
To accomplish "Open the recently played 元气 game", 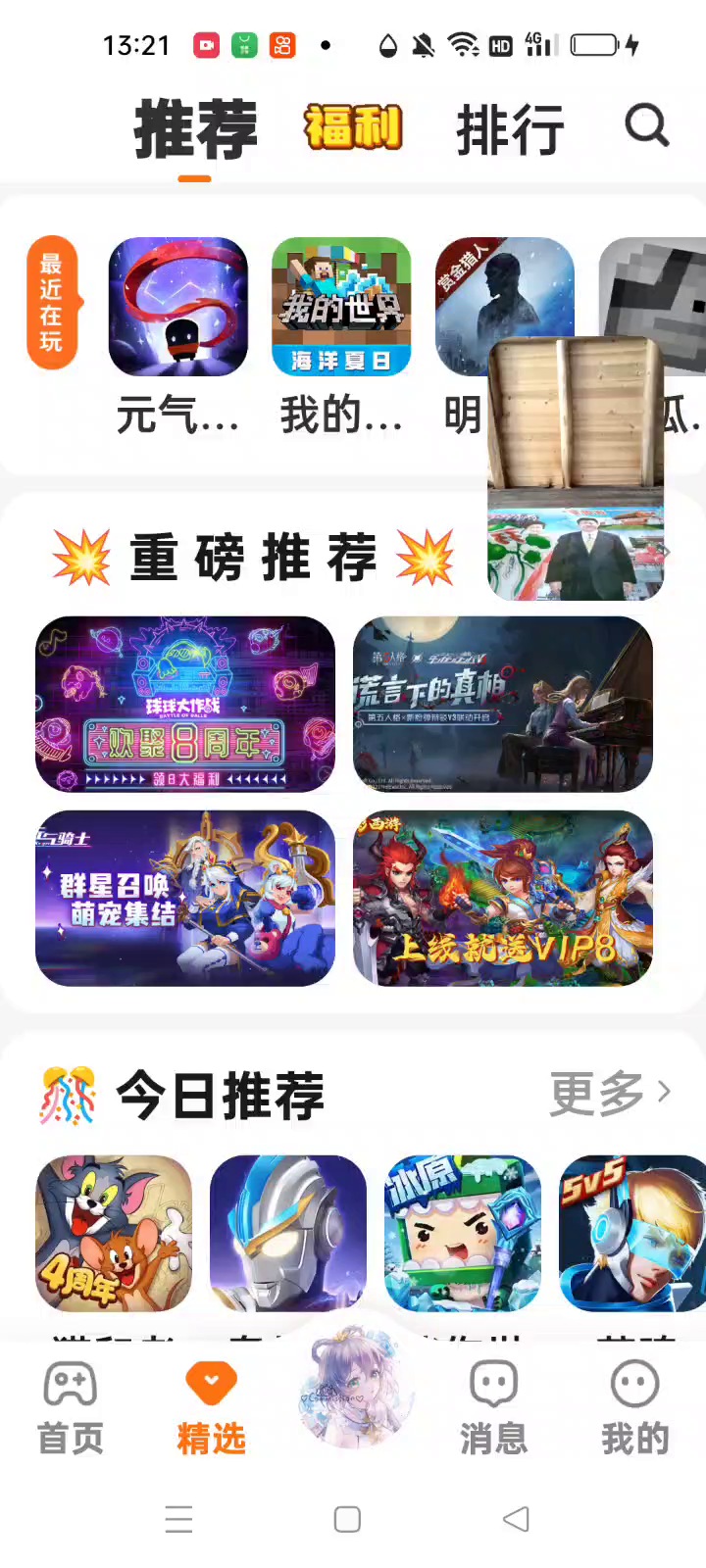I will [x=178, y=308].
